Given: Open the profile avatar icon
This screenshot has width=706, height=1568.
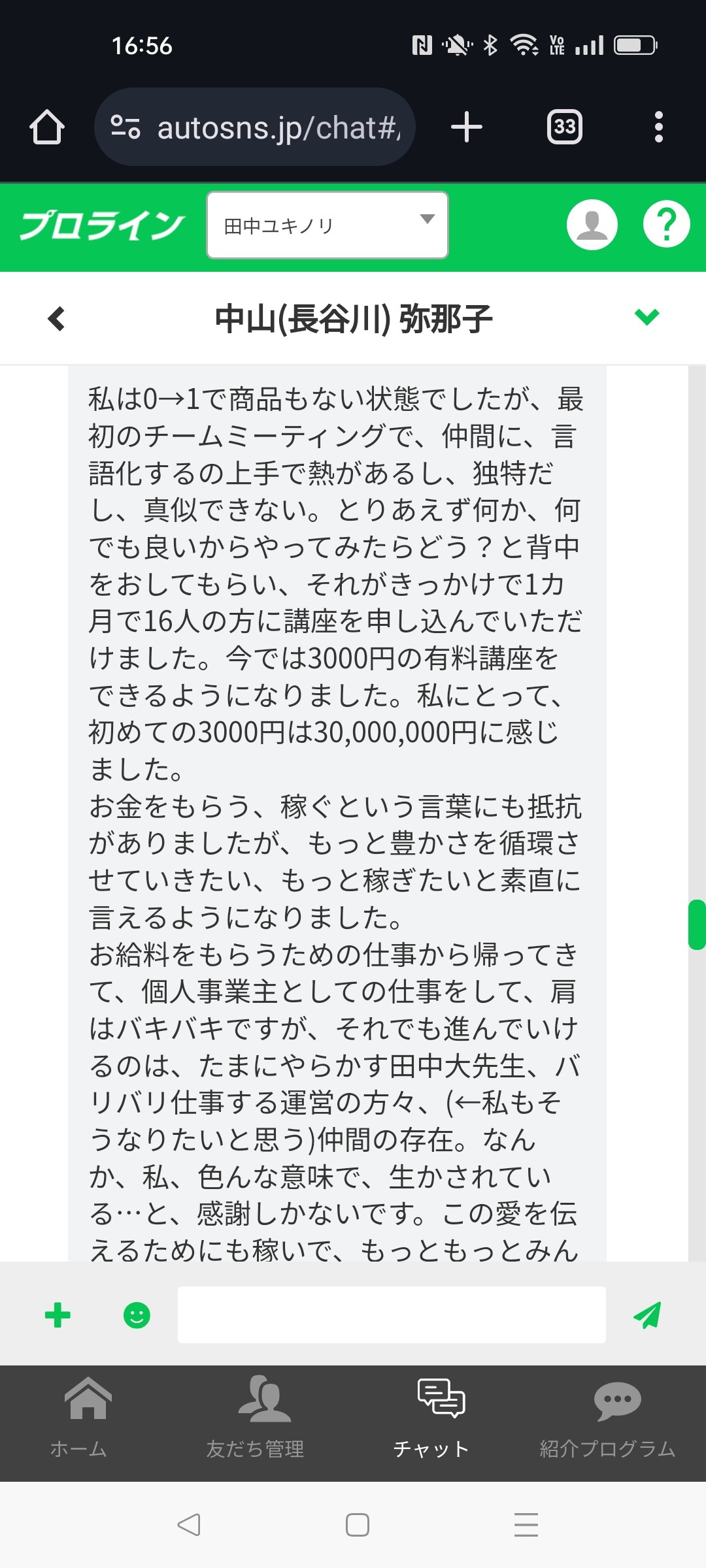Looking at the screenshot, I should tap(592, 225).
